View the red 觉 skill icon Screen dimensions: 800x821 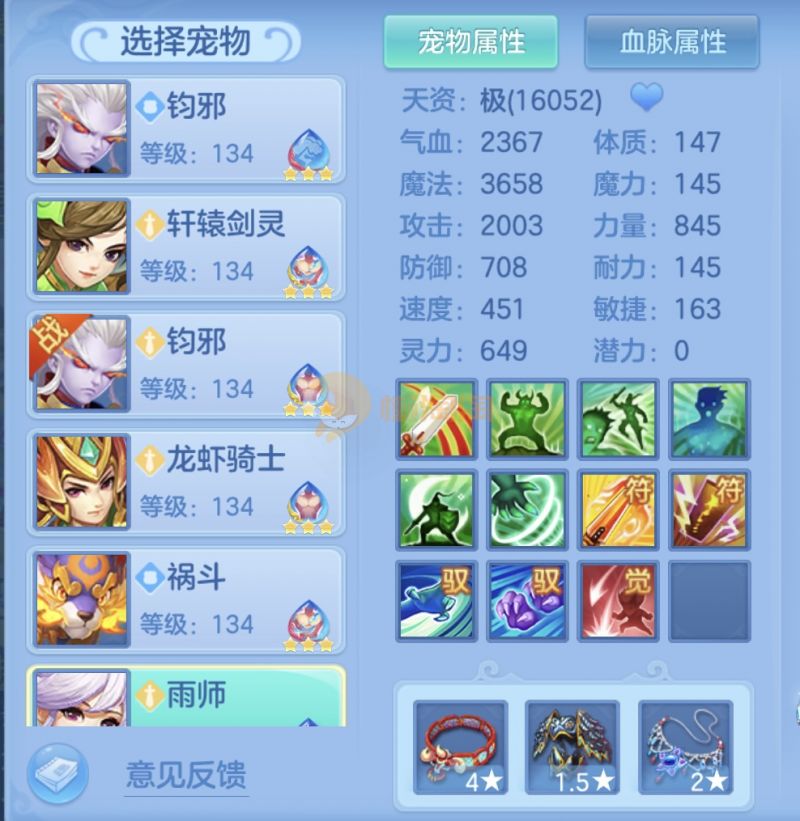pyautogui.click(x=618, y=600)
